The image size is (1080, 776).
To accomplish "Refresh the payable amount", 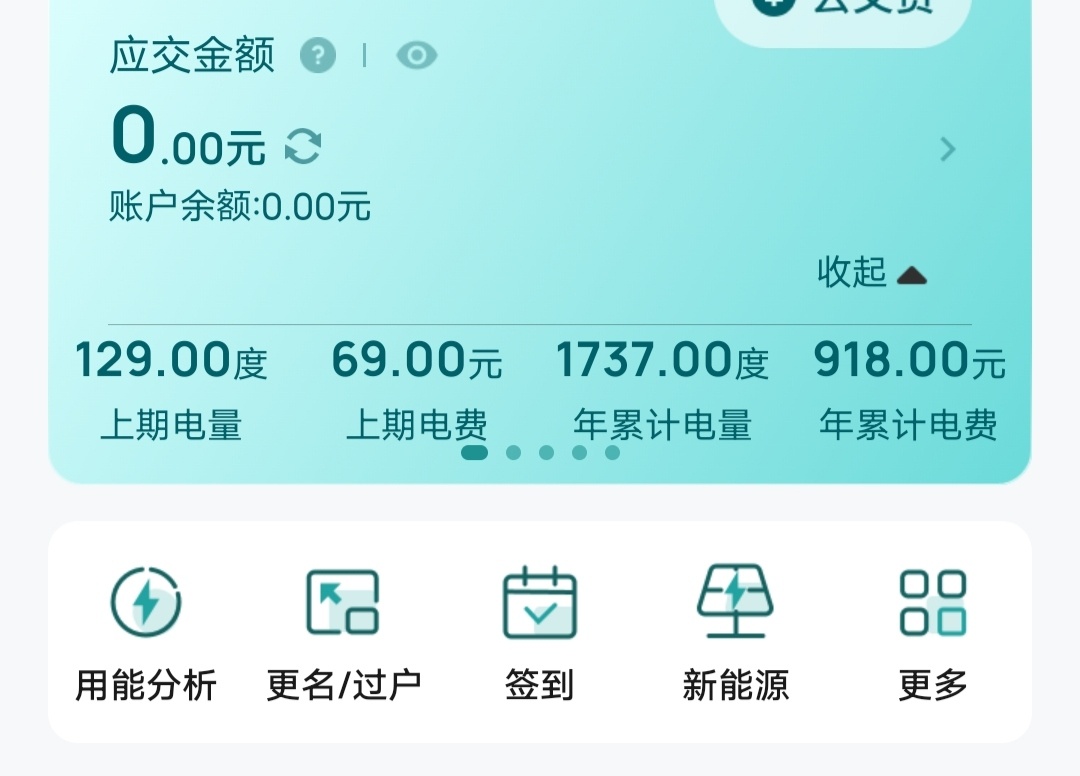I will (303, 148).
